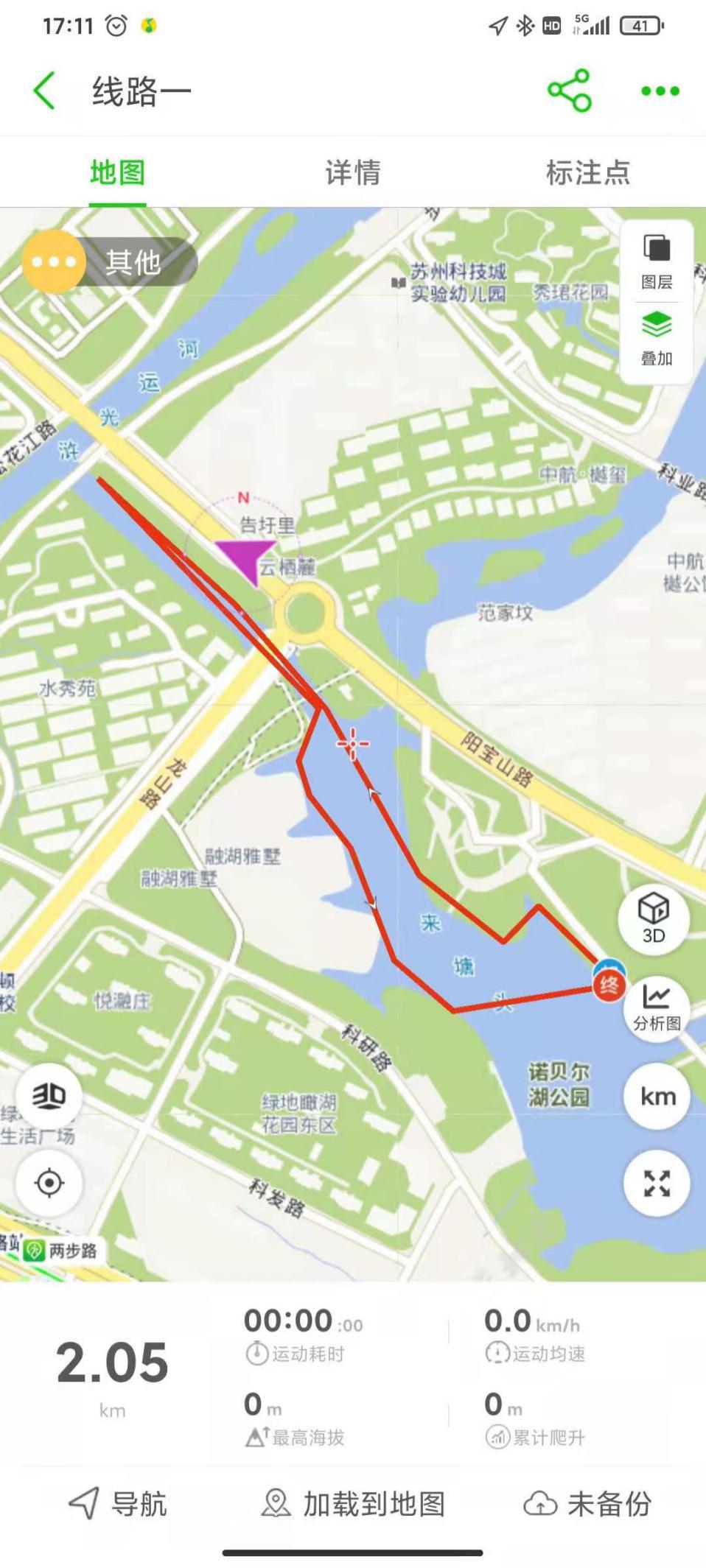Tap 加载到地图 to load route
Image resolution: width=706 pixels, height=1568 pixels.
tap(354, 1504)
